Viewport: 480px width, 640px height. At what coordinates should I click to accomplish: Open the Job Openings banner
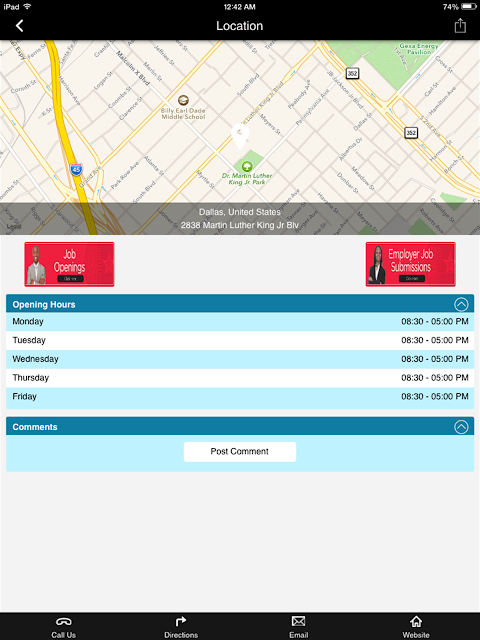point(69,264)
